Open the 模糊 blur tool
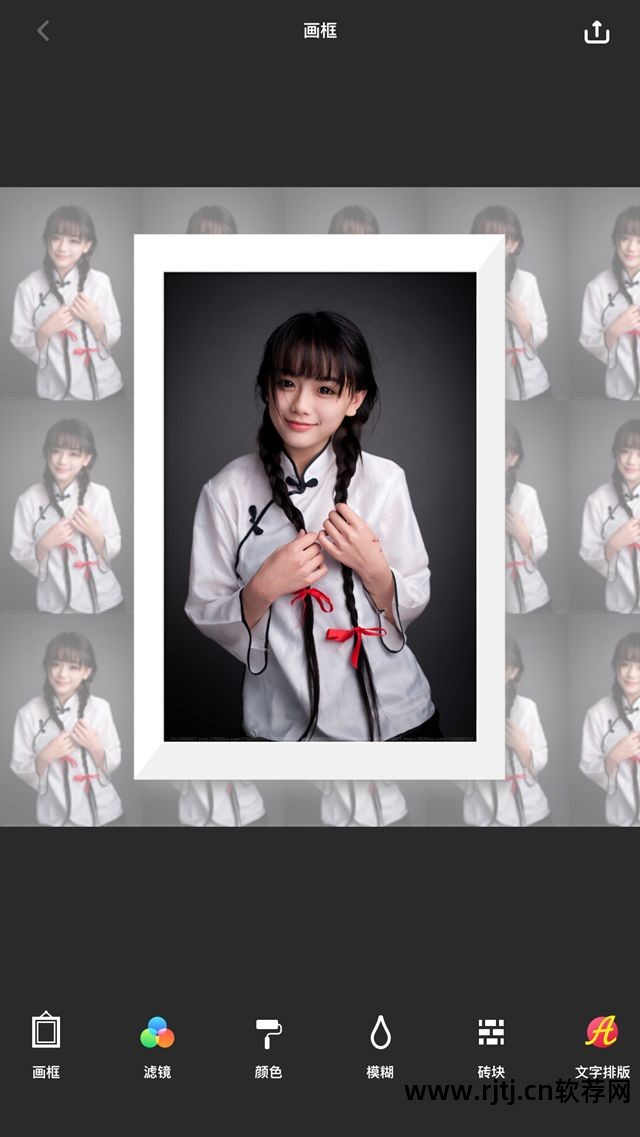The height and width of the screenshot is (1137, 640). pyautogui.click(x=380, y=1044)
